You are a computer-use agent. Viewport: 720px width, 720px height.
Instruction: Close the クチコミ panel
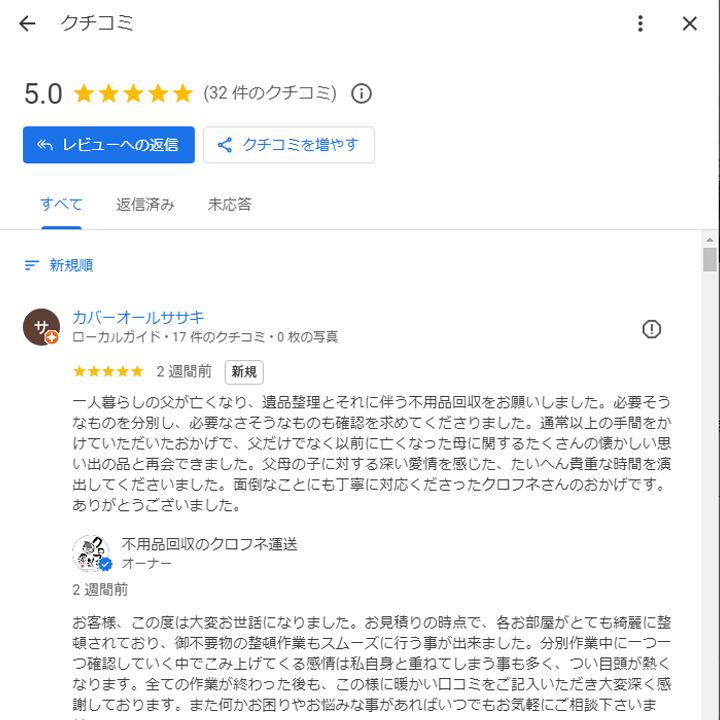point(690,24)
